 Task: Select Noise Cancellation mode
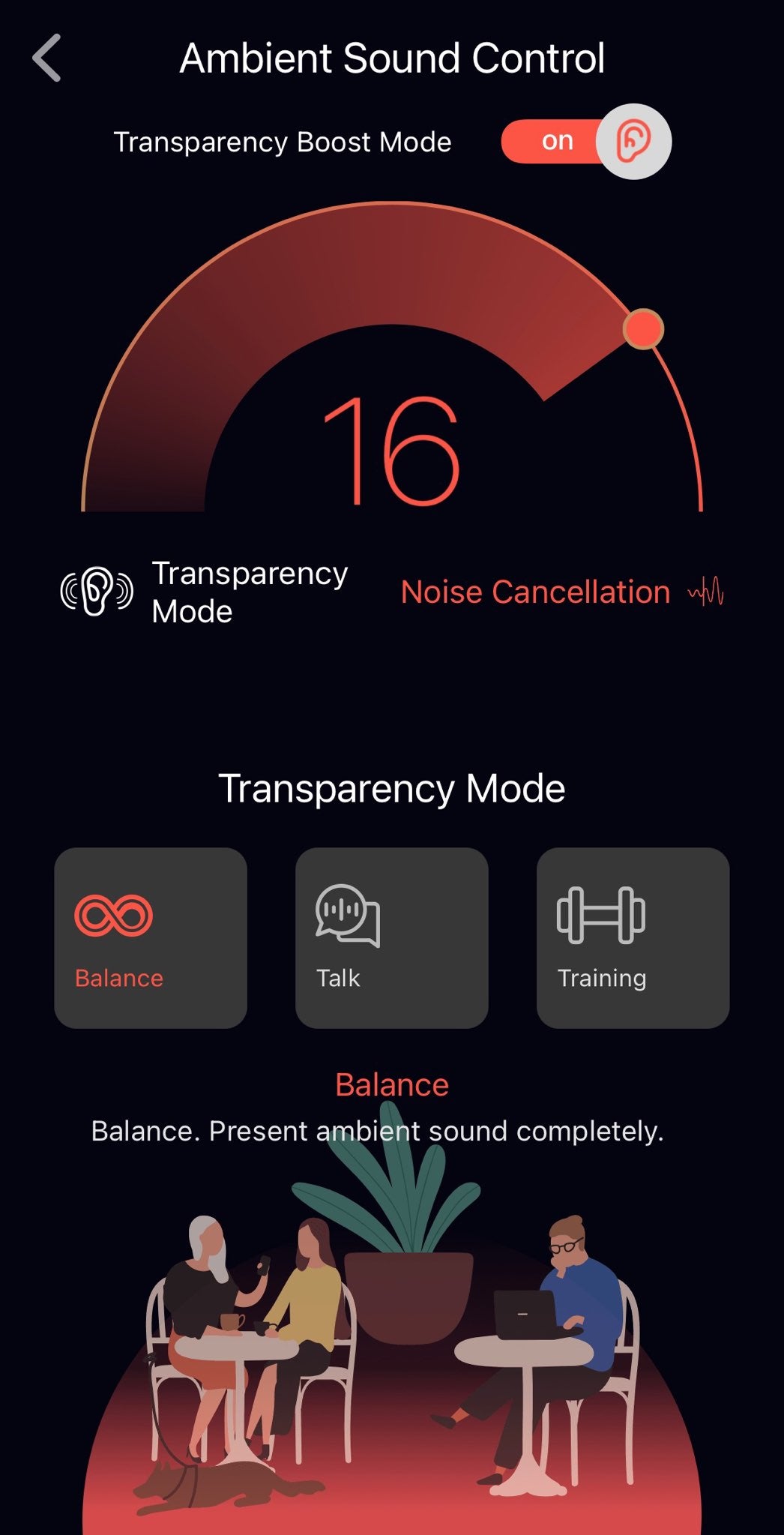pos(561,592)
